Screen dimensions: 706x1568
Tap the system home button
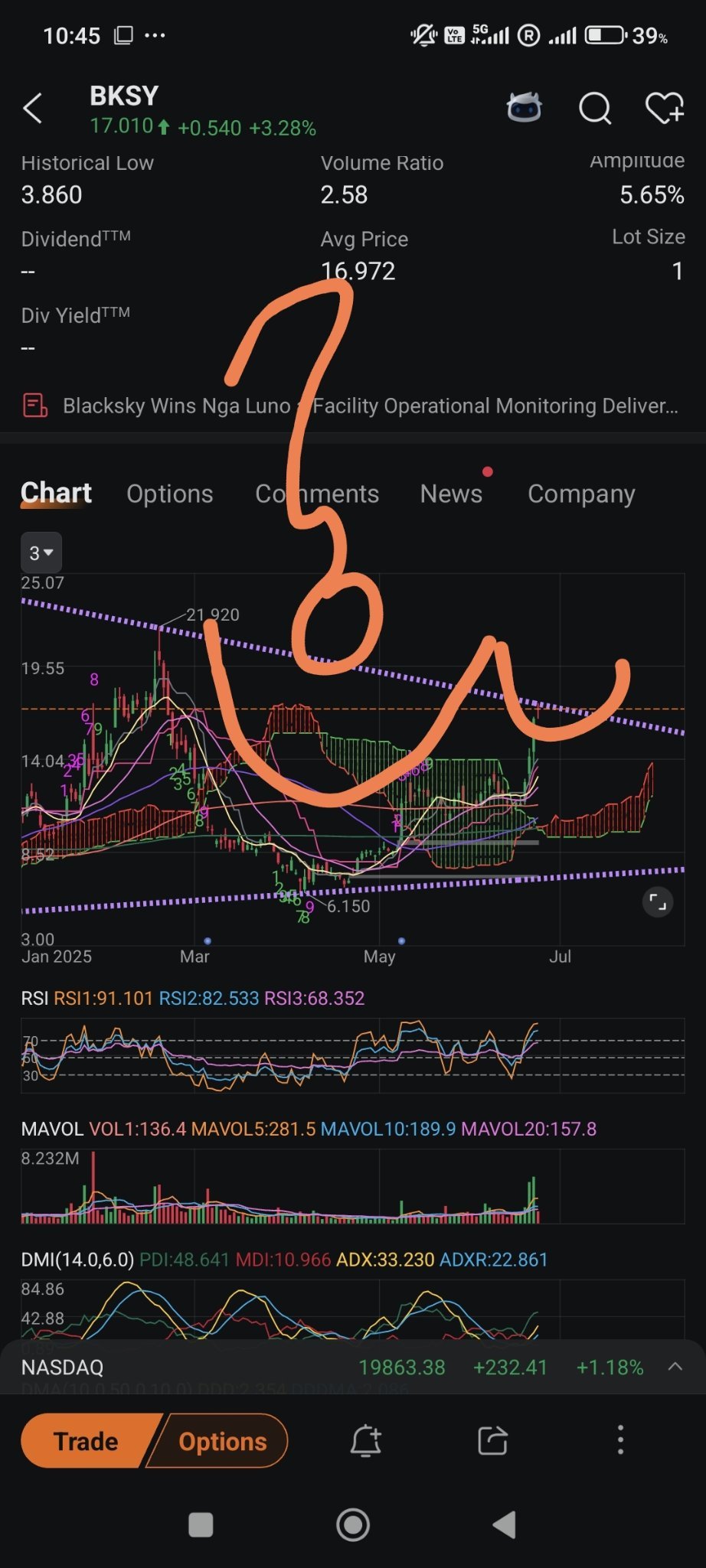[353, 1524]
